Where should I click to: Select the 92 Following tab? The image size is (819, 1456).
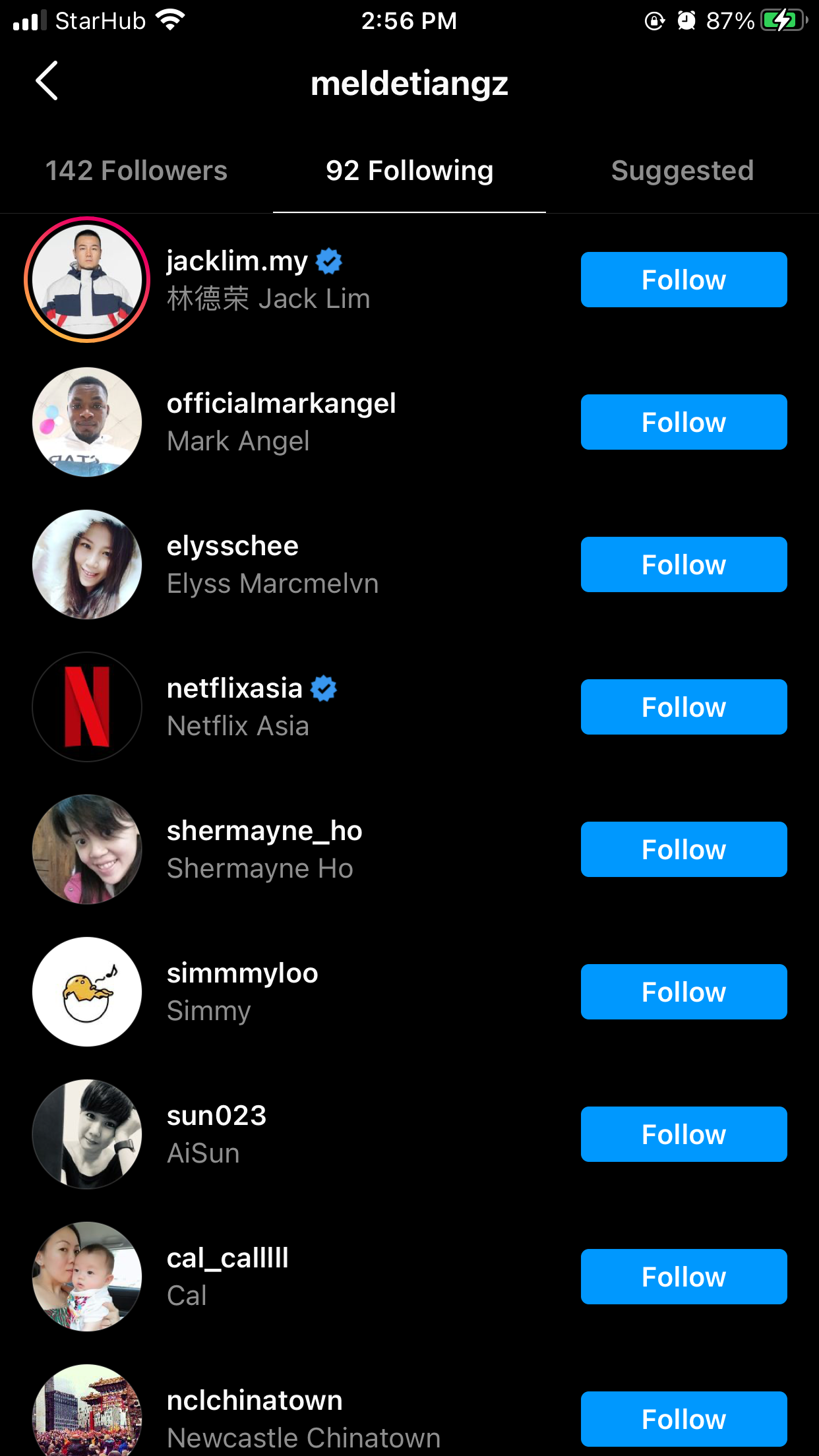409,171
